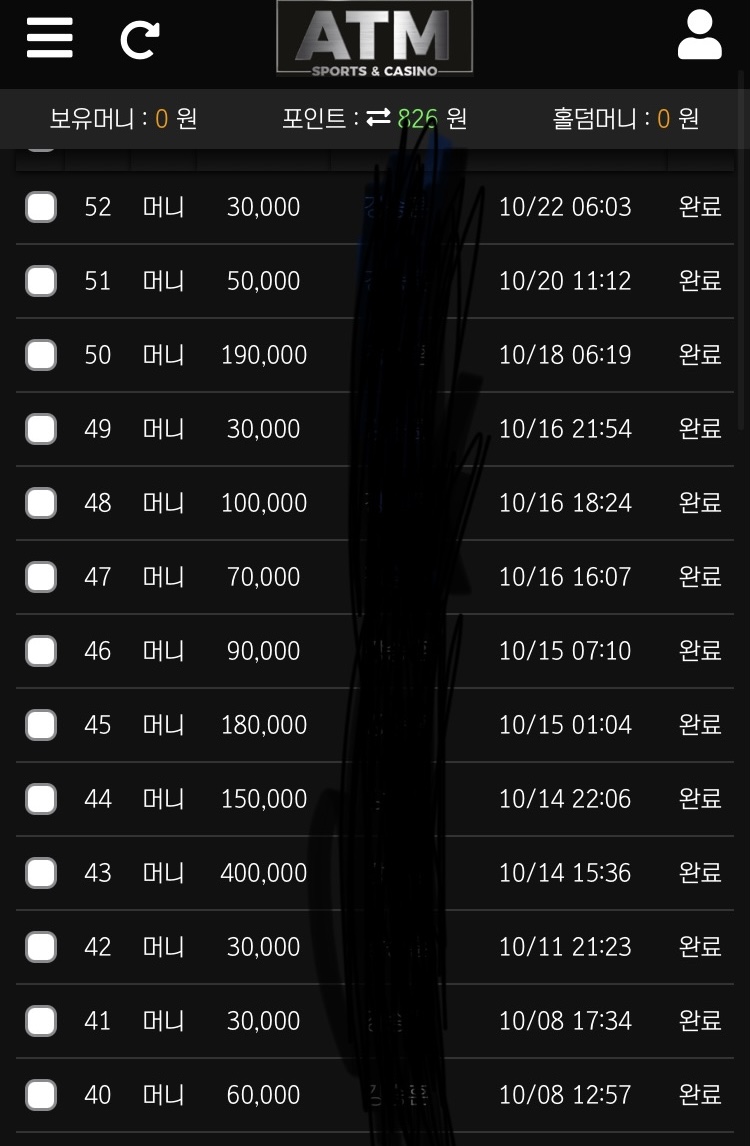Select row 47's checkbox
750x1146 pixels.
coord(41,577)
